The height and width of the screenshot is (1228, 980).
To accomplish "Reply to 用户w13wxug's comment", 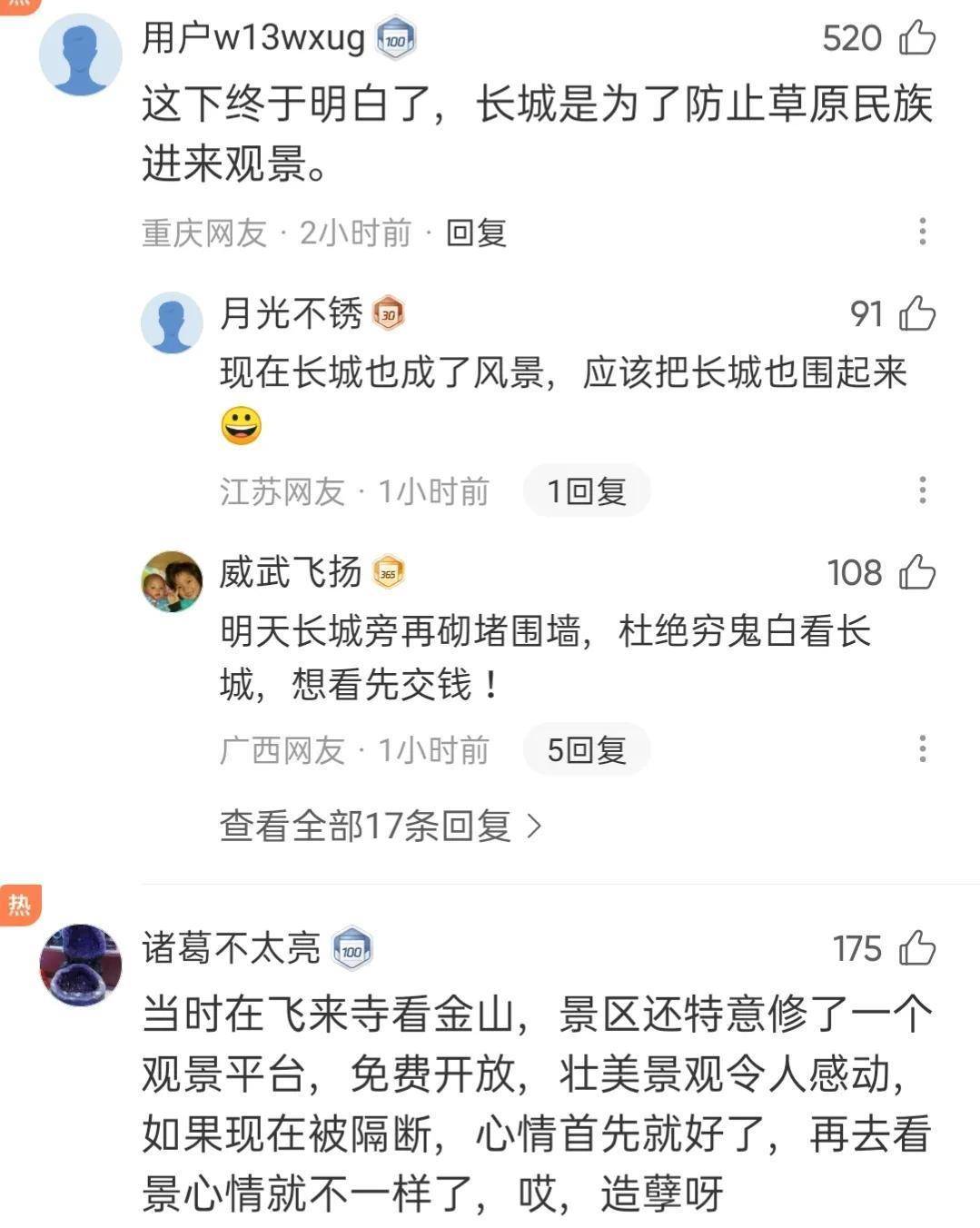I will click(x=476, y=233).
